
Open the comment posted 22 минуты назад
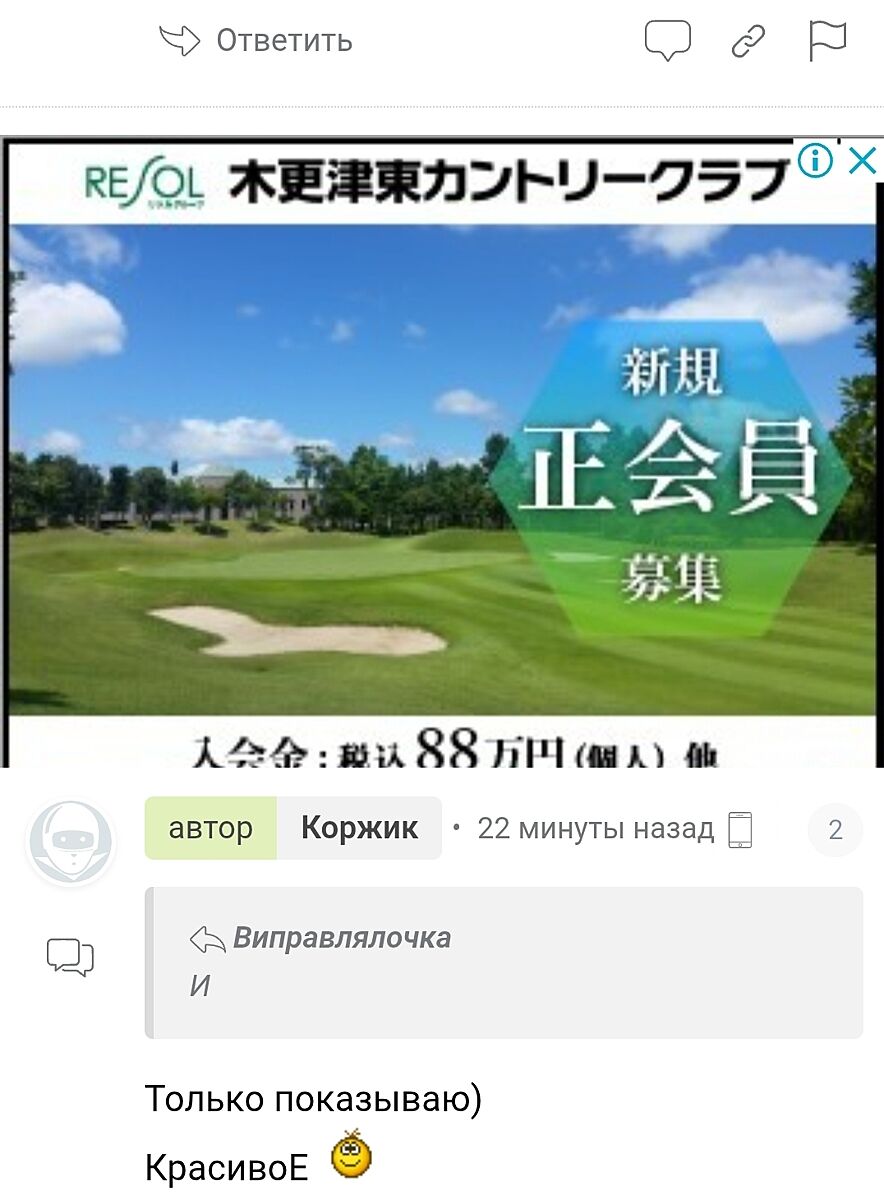point(595,829)
